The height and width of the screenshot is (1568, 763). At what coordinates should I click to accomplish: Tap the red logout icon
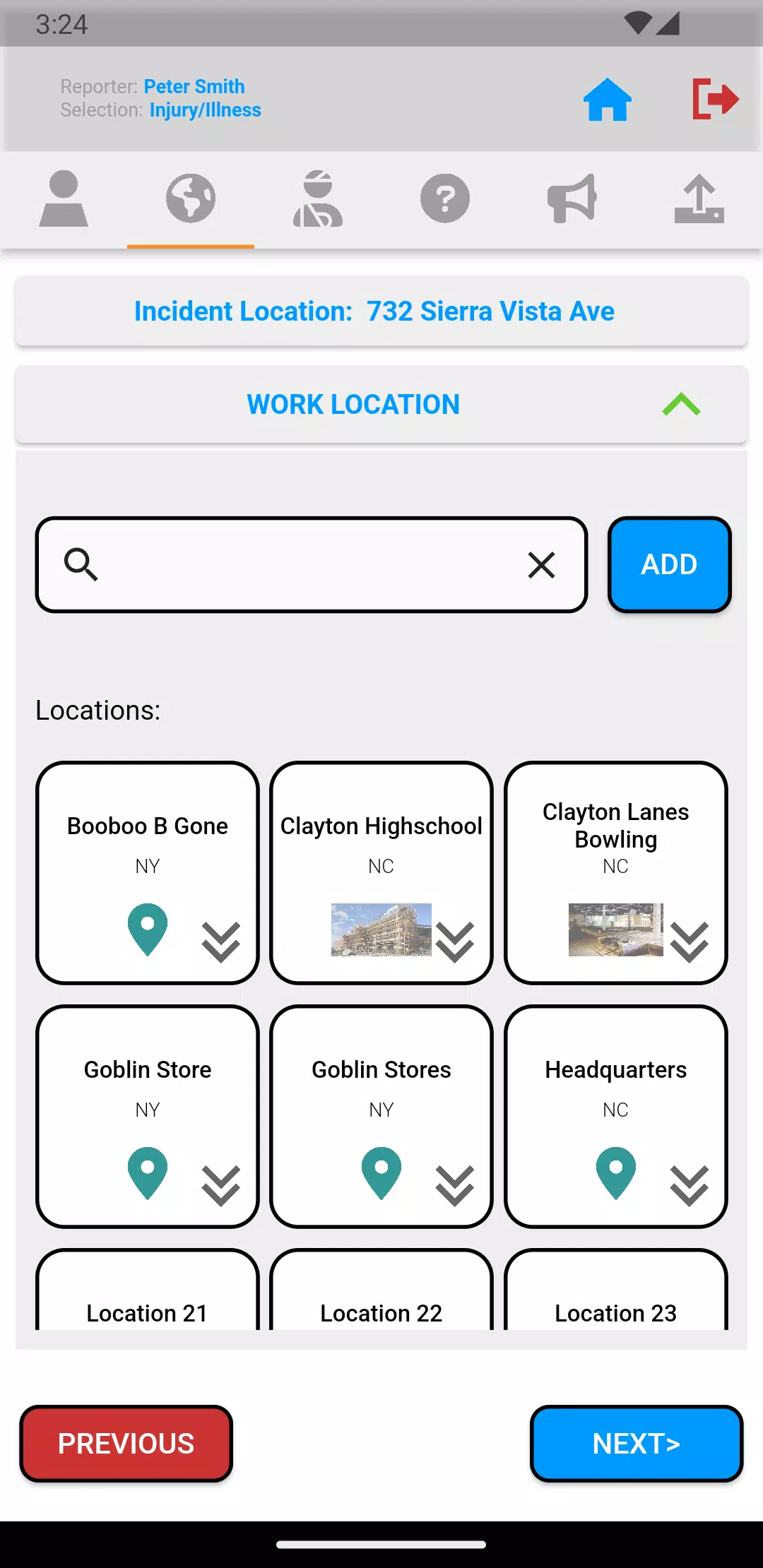click(x=715, y=99)
